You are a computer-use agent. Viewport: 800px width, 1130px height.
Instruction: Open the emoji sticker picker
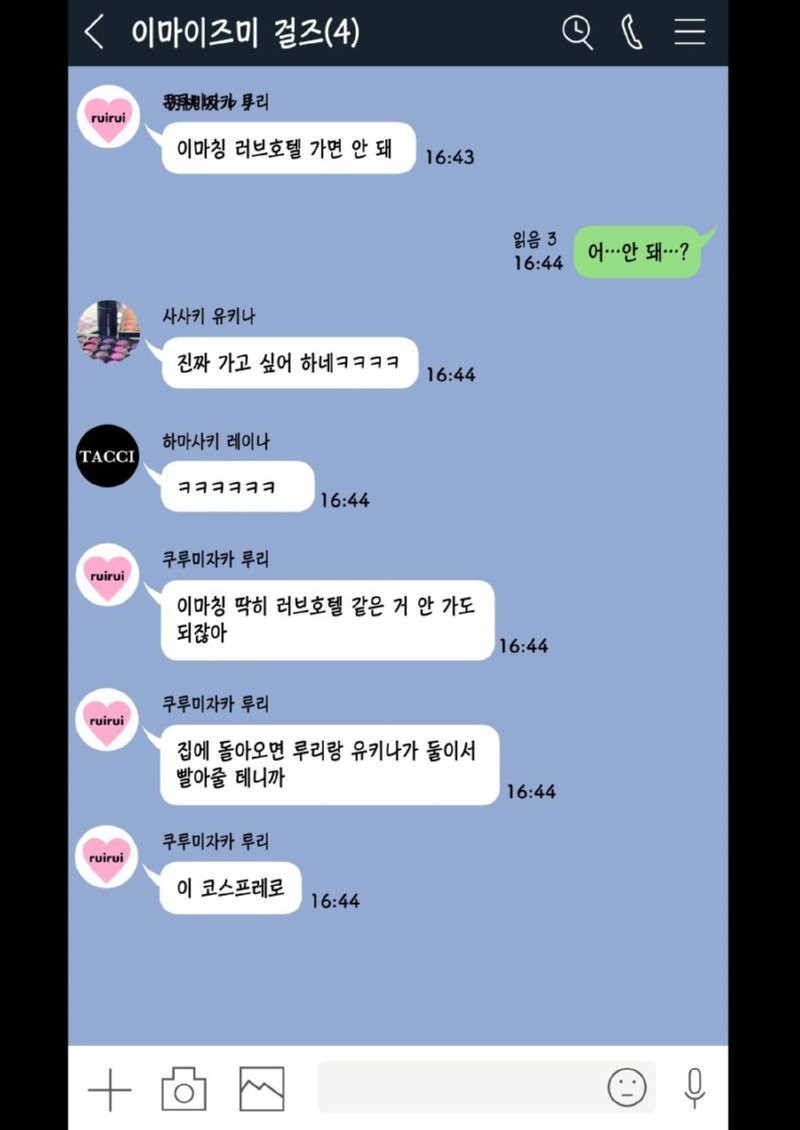click(x=627, y=1087)
